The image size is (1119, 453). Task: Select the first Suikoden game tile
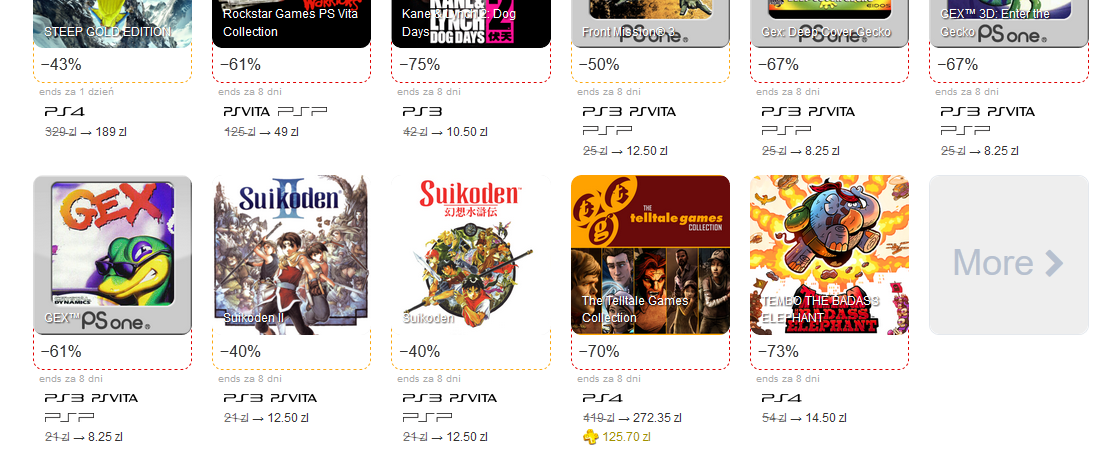tap(470, 255)
